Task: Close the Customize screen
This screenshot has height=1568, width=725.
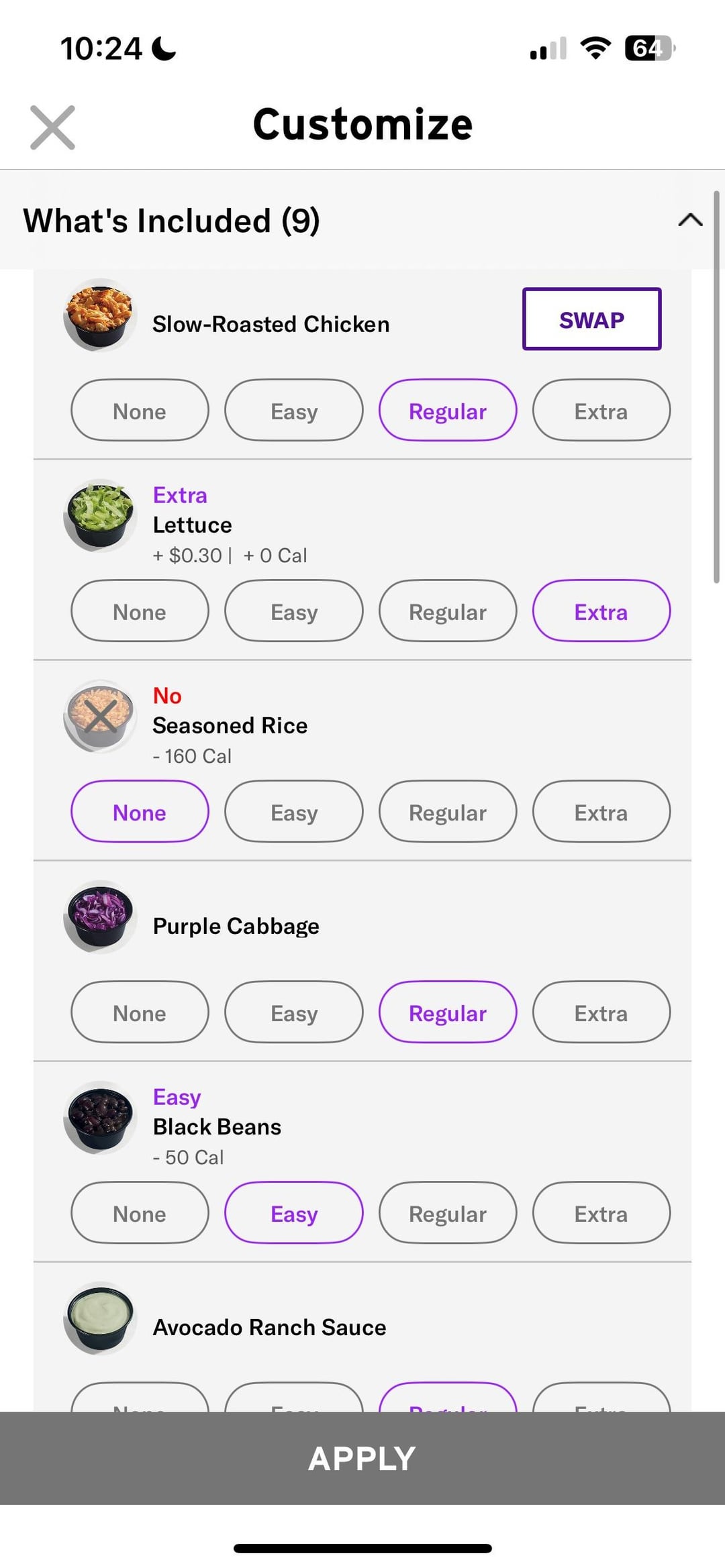Action: [x=52, y=127]
